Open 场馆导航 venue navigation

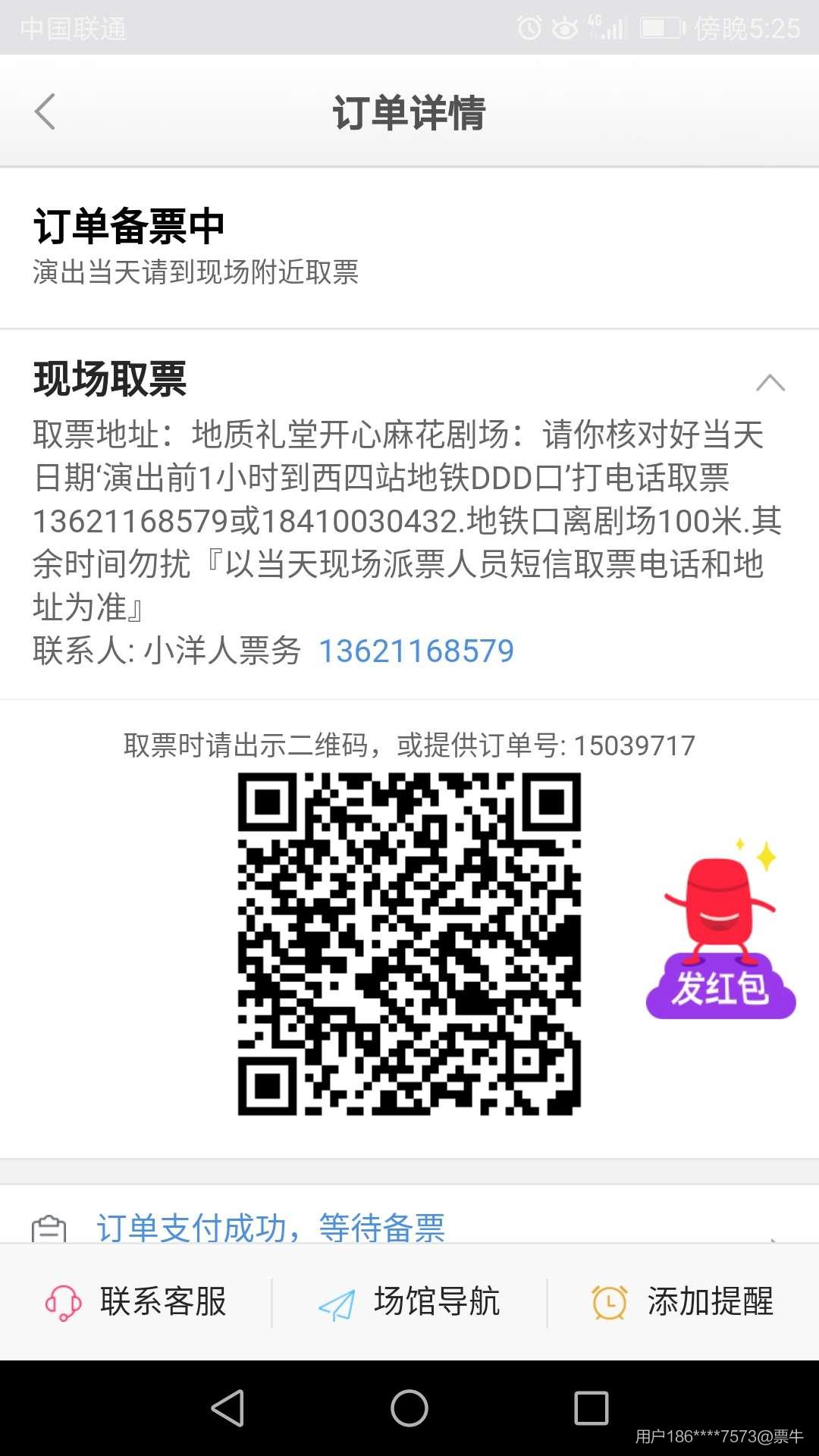(409, 1302)
